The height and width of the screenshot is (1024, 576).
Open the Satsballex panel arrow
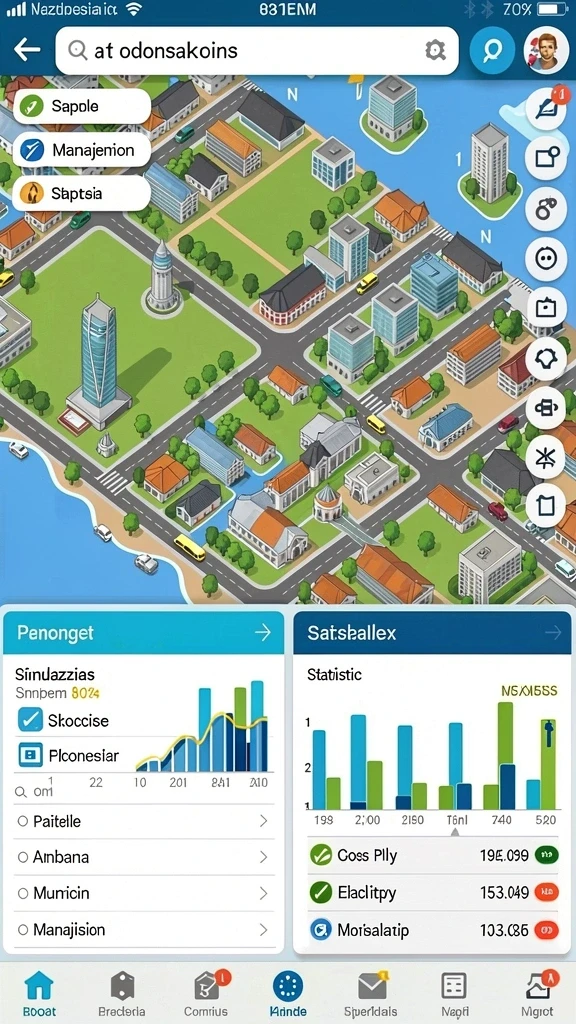pyautogui.click(x=552, y=632)
